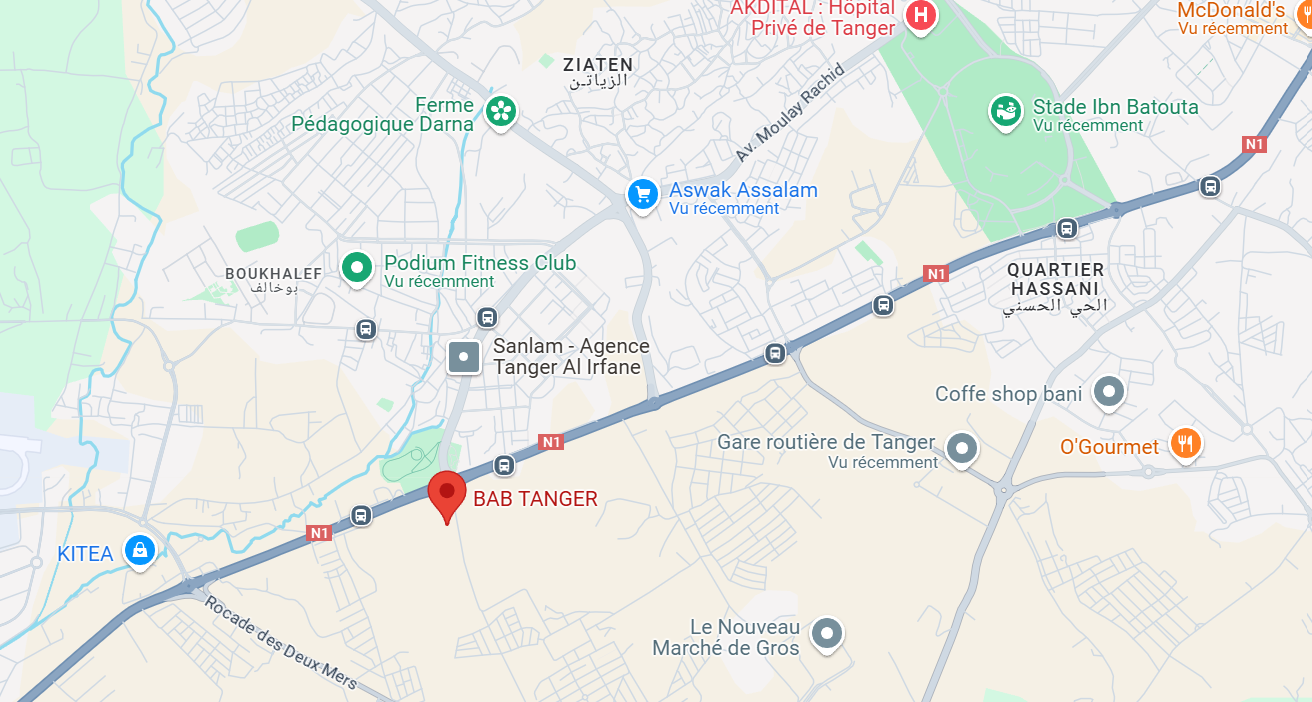Tap the AKDITAL Hôpital Privé de Tanger marker
This screenshot has width=1312, height=702.
[920, 15]
